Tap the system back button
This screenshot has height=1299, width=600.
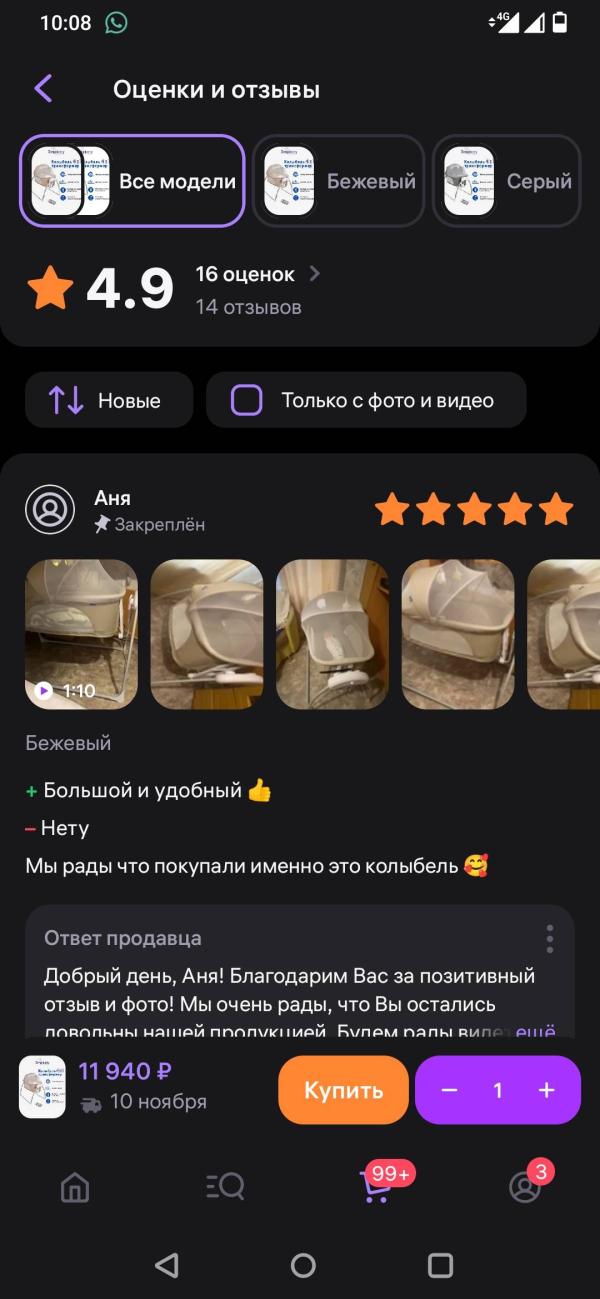[167, 1265]
